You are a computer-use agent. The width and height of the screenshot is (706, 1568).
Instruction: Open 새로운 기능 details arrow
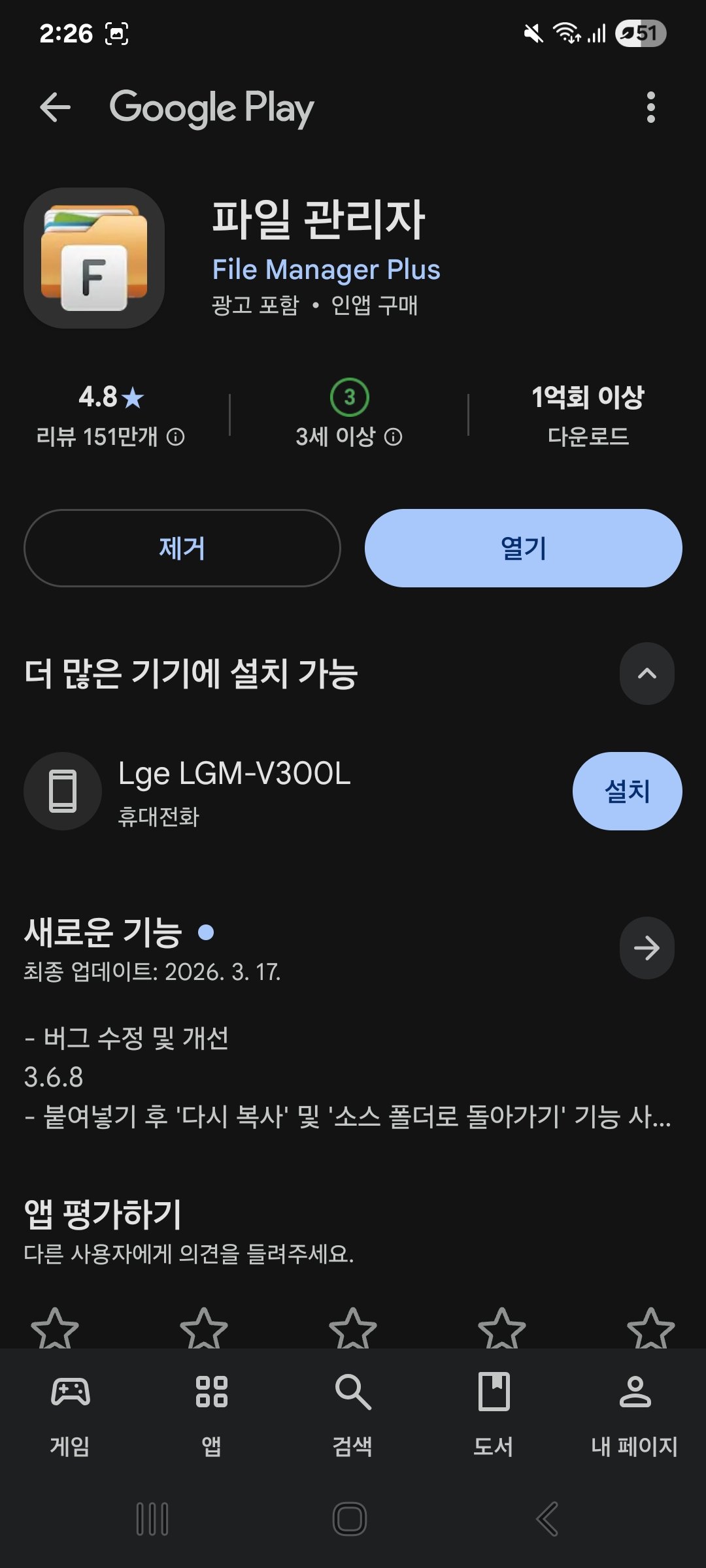pyautogui.click(x=647, y=948)
